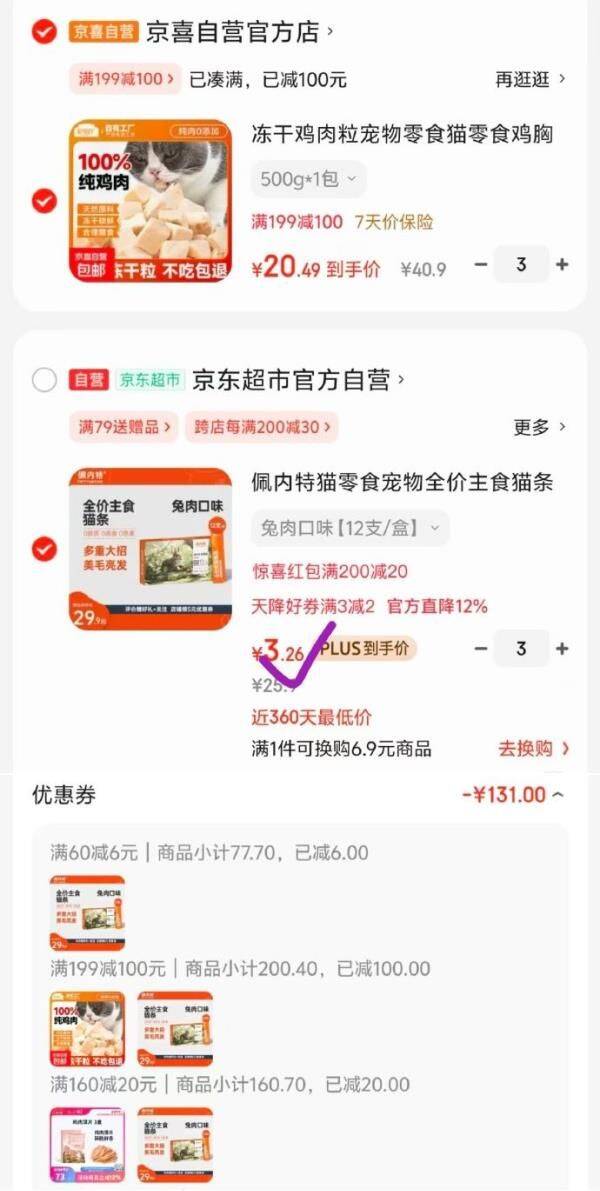Collapse the 优惠券 discount details
The image size is (600, 1191).
click(514, 795)
